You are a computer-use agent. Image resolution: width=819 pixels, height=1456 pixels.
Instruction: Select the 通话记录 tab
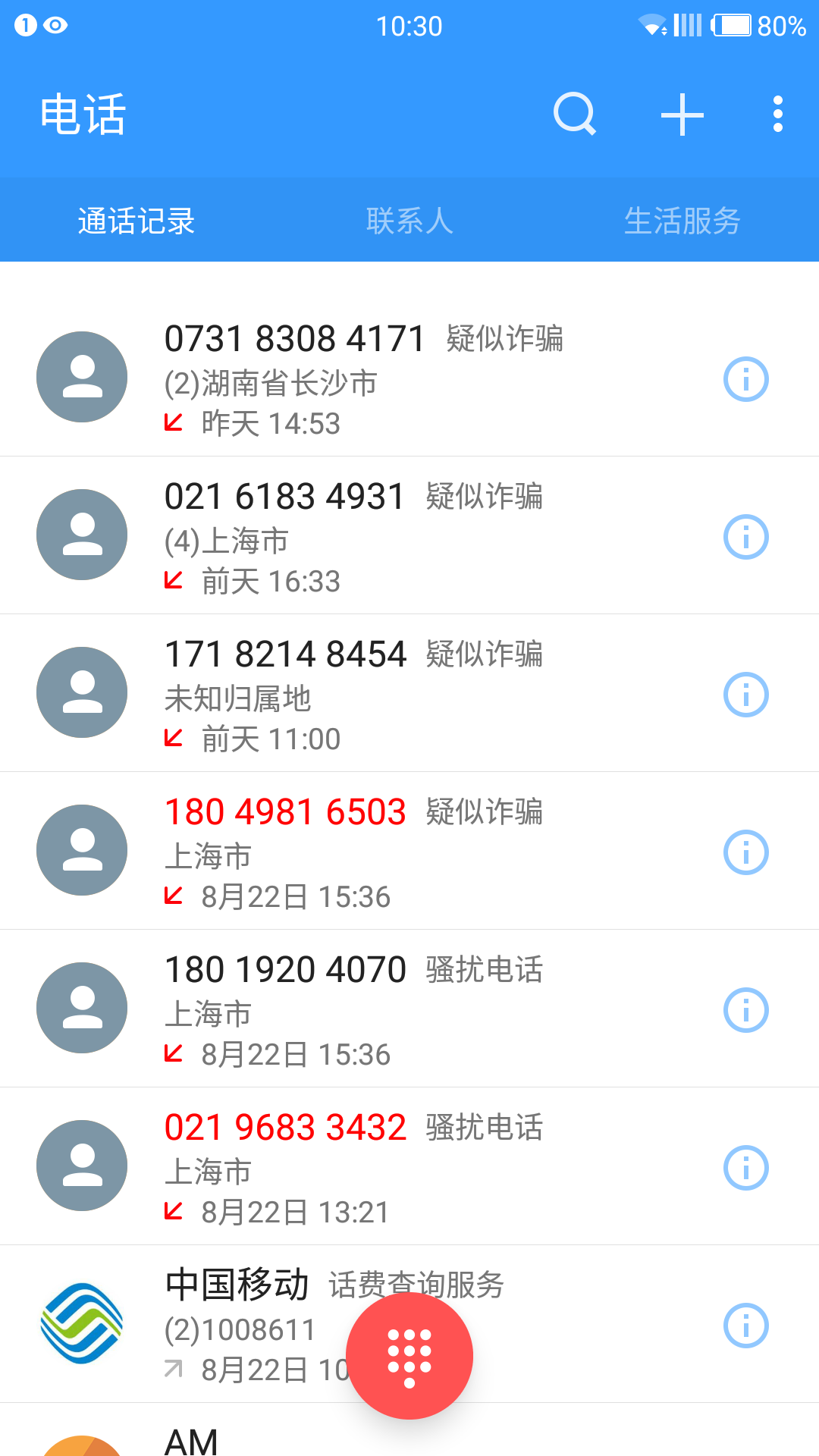click(x=136, y=221)
